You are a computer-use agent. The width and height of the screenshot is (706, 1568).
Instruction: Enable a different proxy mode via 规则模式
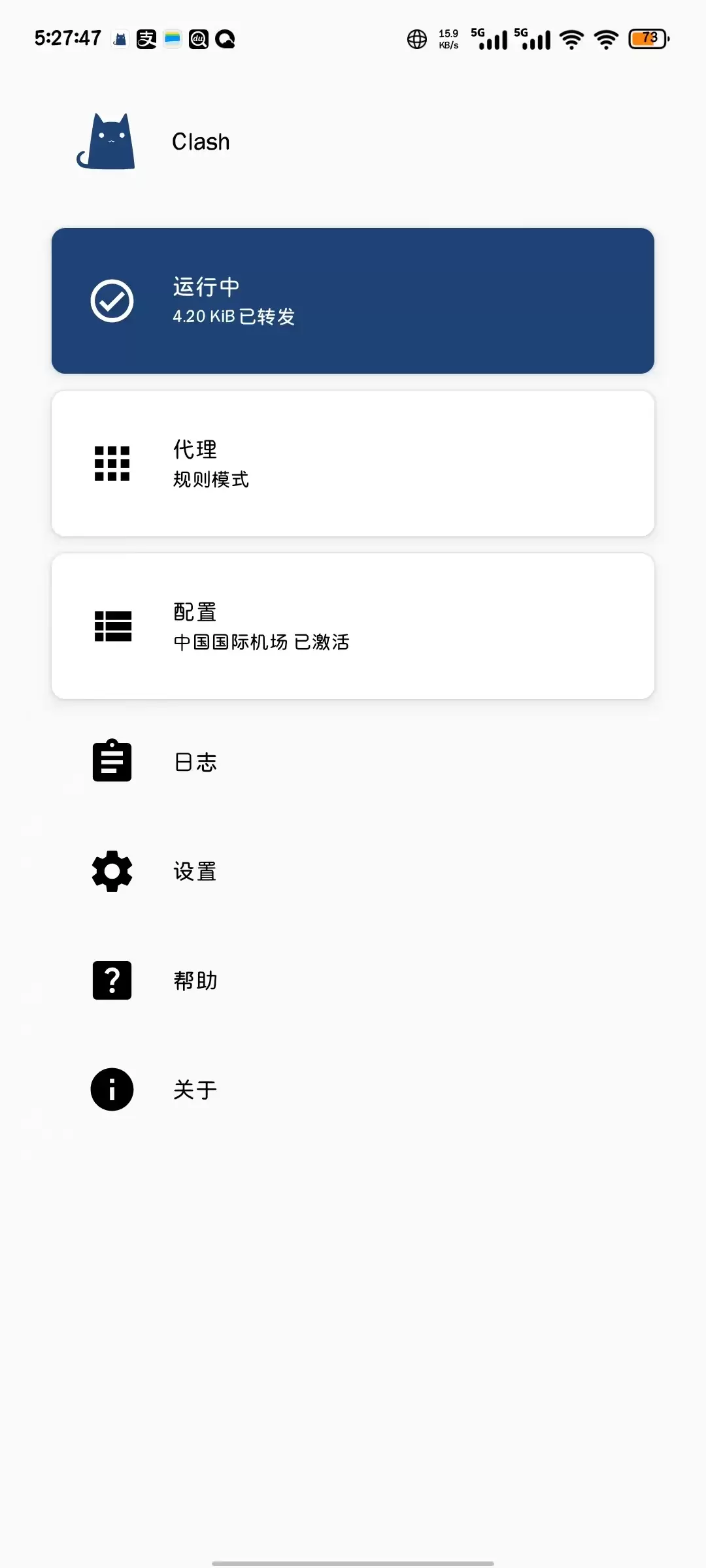tap(212, 479)
